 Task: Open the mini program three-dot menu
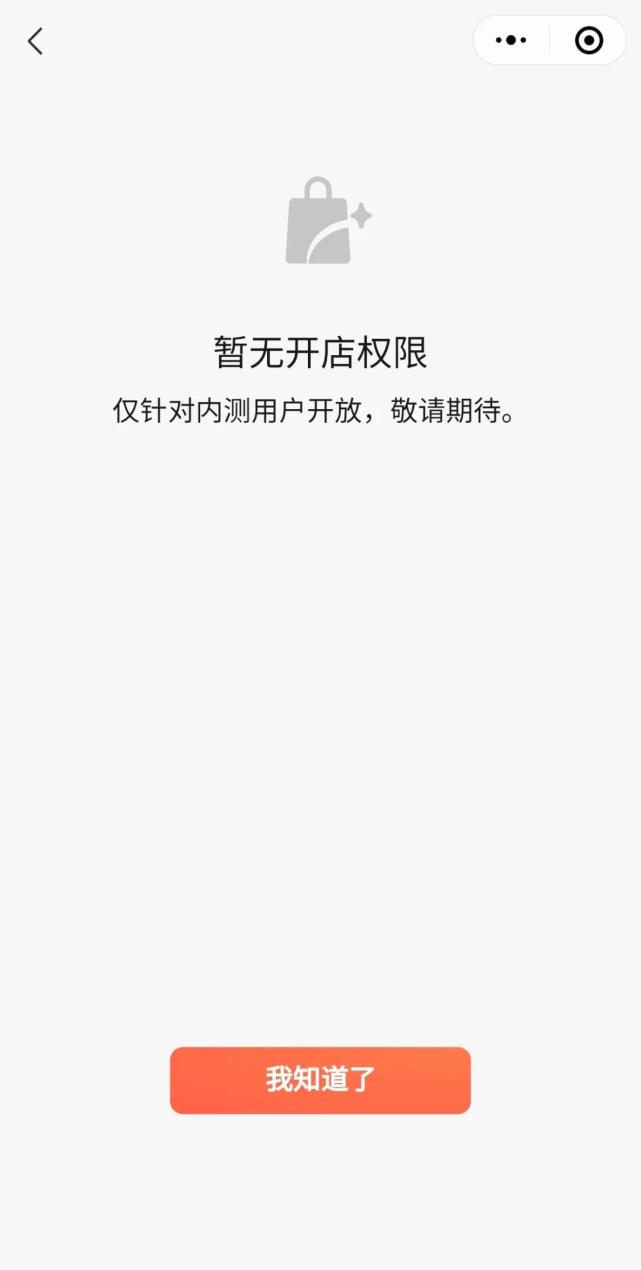[x=511, y=41]
